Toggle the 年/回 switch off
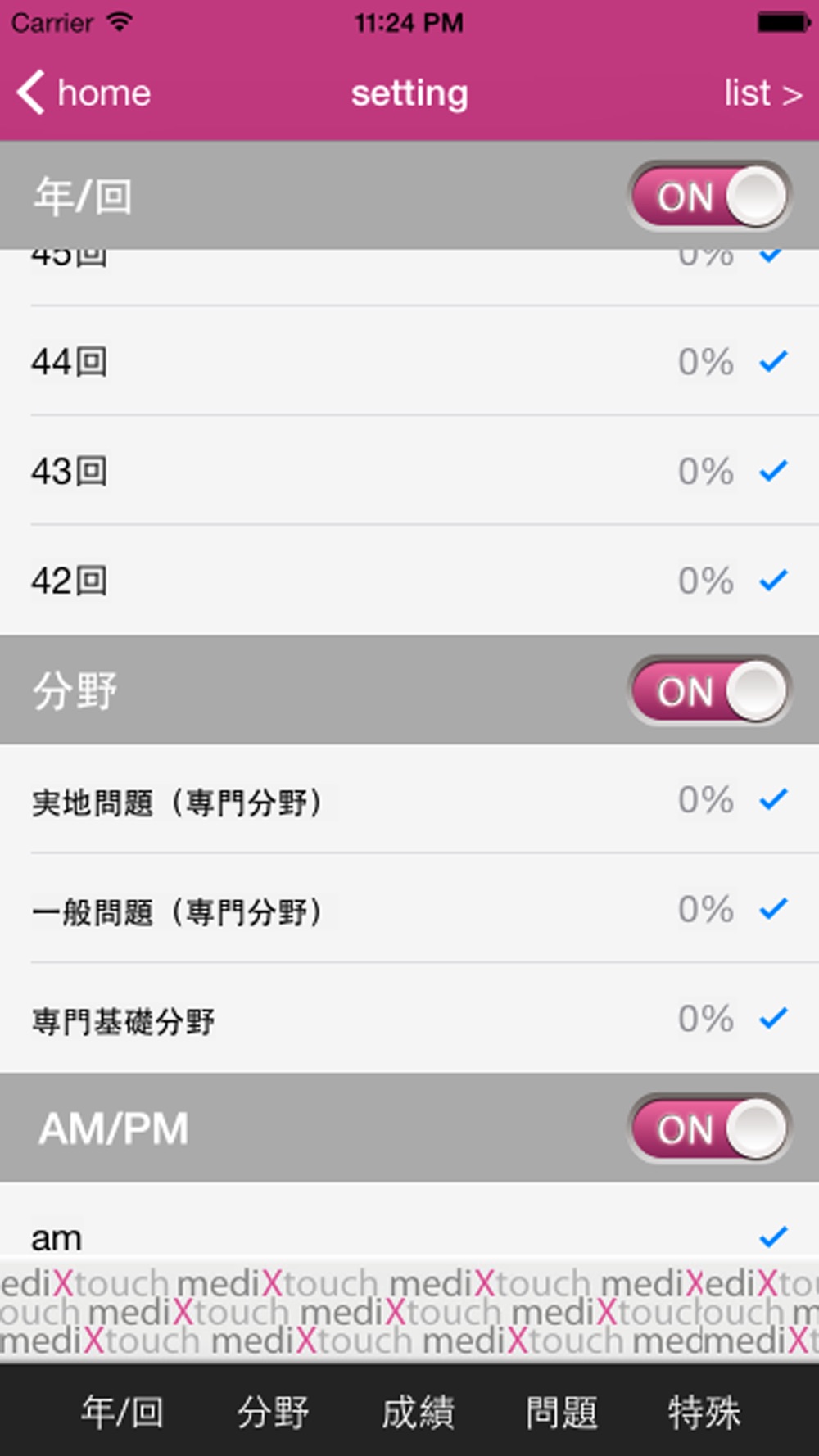Viewport: 819px width, 1456px height. 709,196
